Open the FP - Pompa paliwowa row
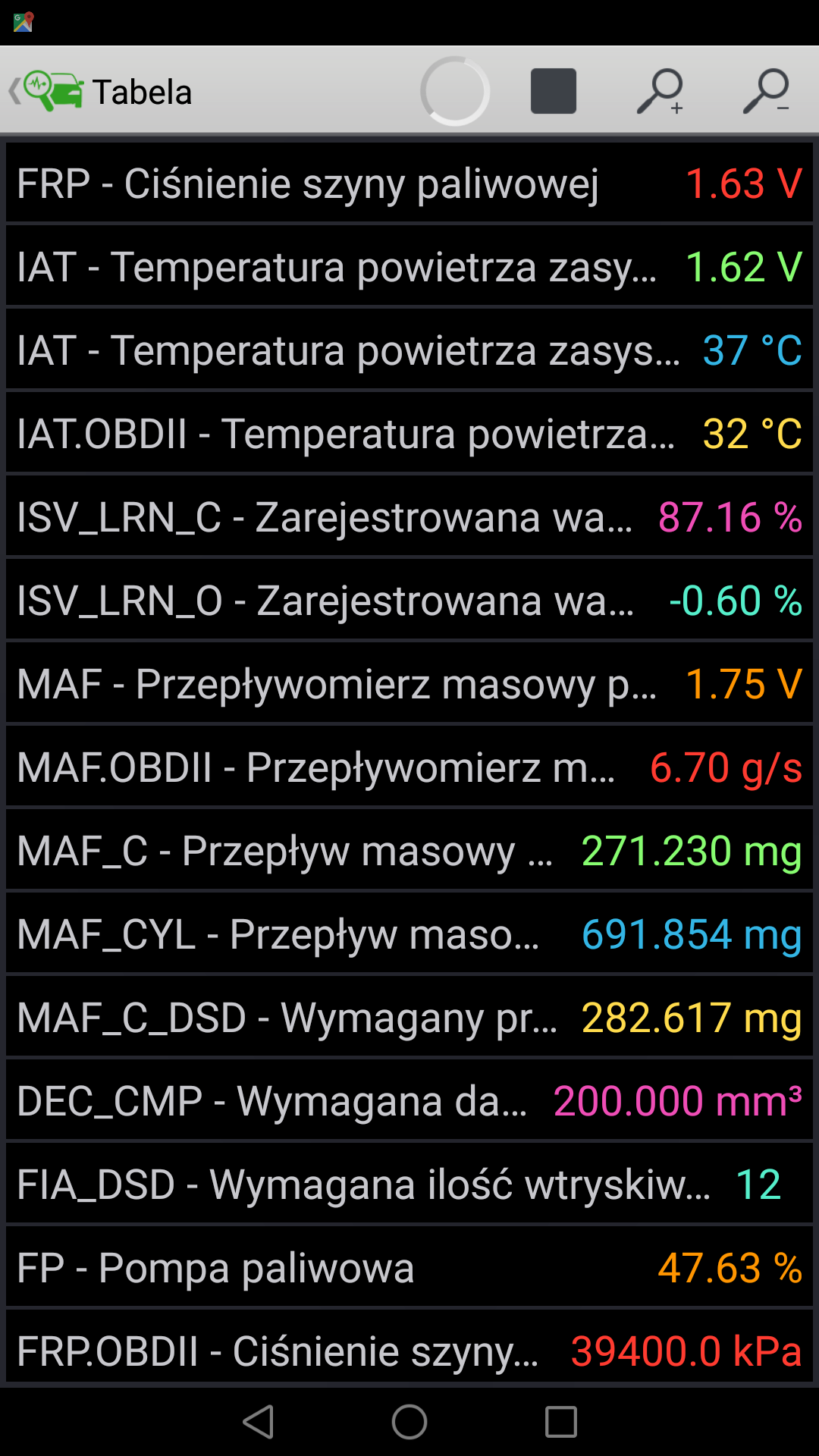 click(409, 1268)
